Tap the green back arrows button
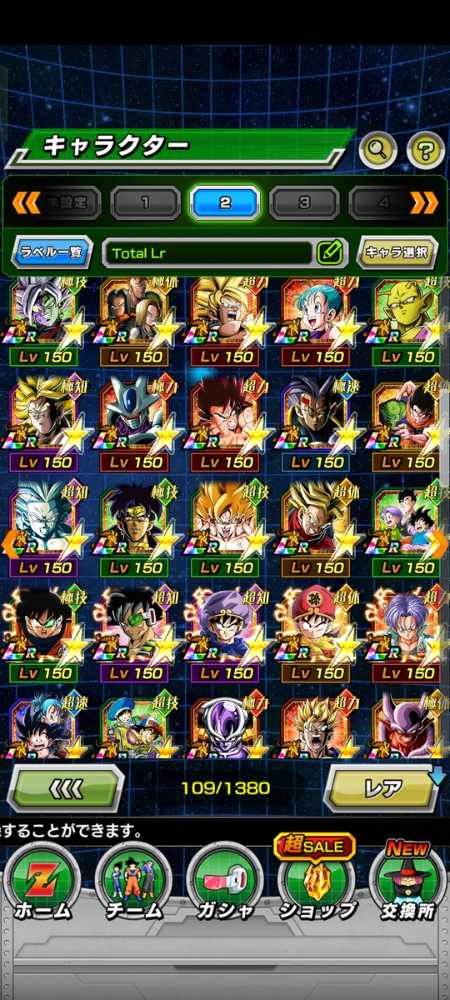This screenshot has width=450, height=1000. [66, 789]
